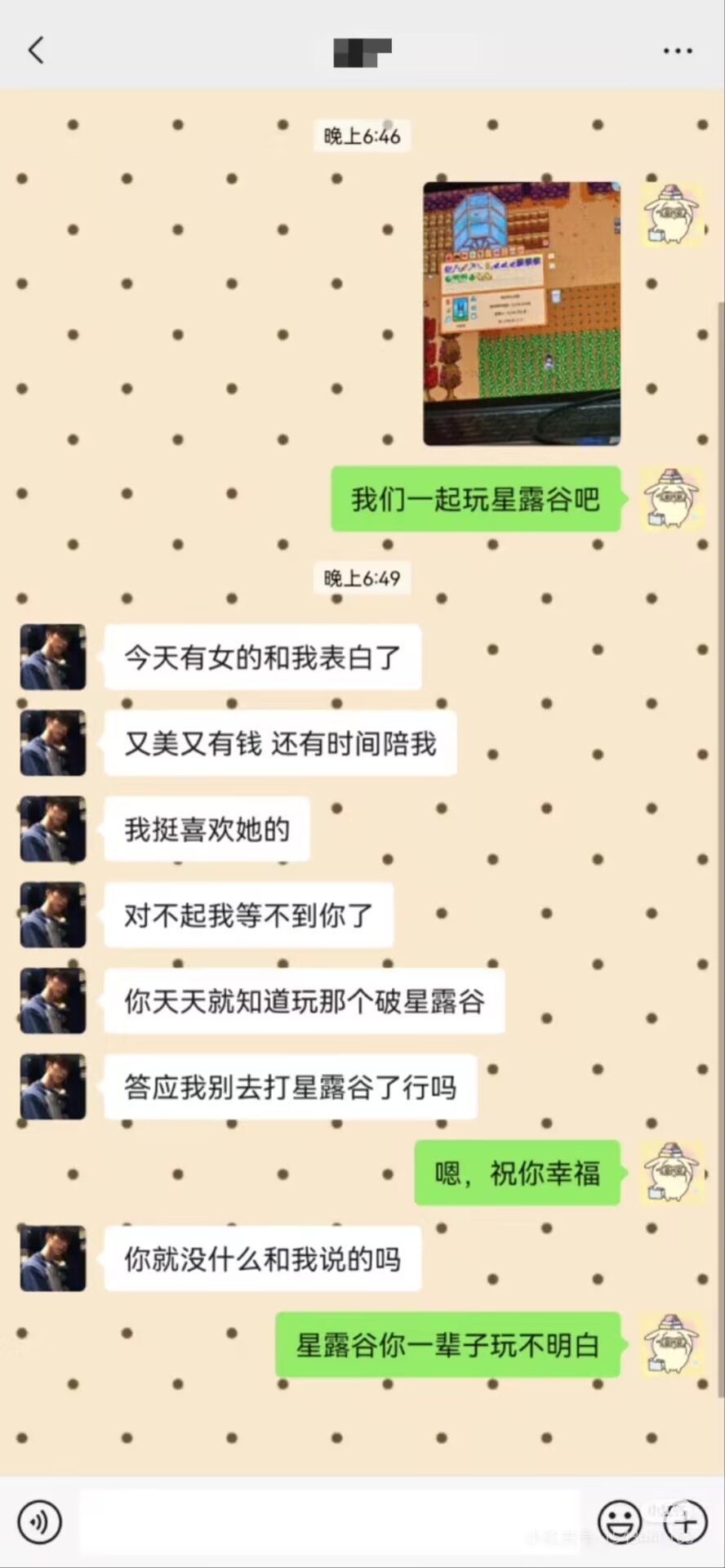
Task: Open the contact's avatar beside 今天有女的和我表白了
Action: 53,657
